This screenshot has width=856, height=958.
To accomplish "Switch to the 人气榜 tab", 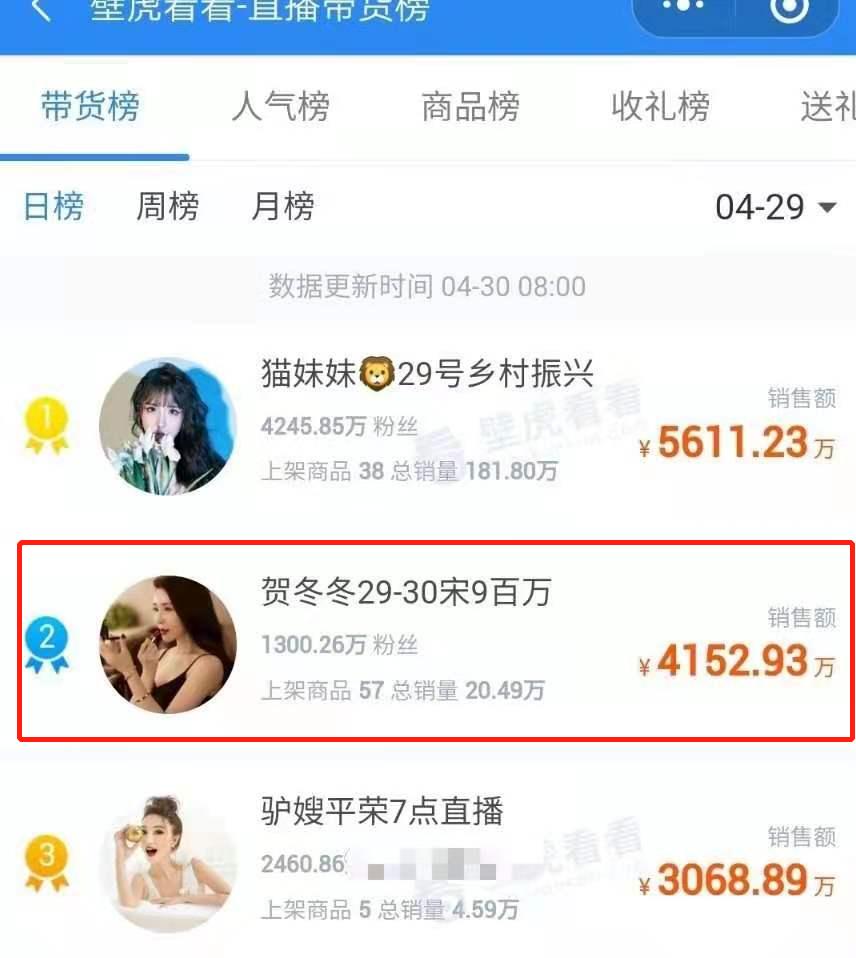I will tap(280, 107).
